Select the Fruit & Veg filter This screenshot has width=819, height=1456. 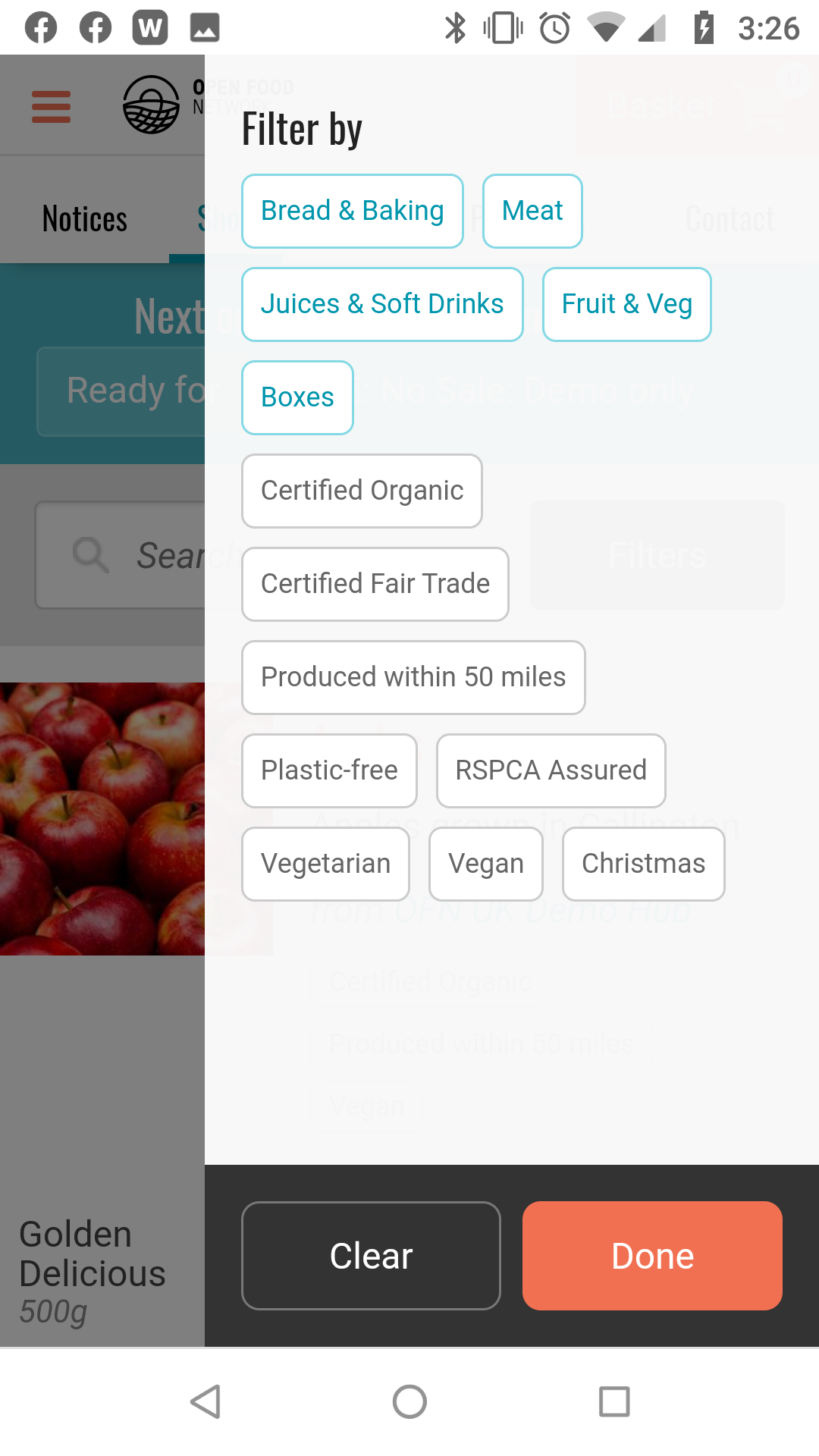coord(626,304)
